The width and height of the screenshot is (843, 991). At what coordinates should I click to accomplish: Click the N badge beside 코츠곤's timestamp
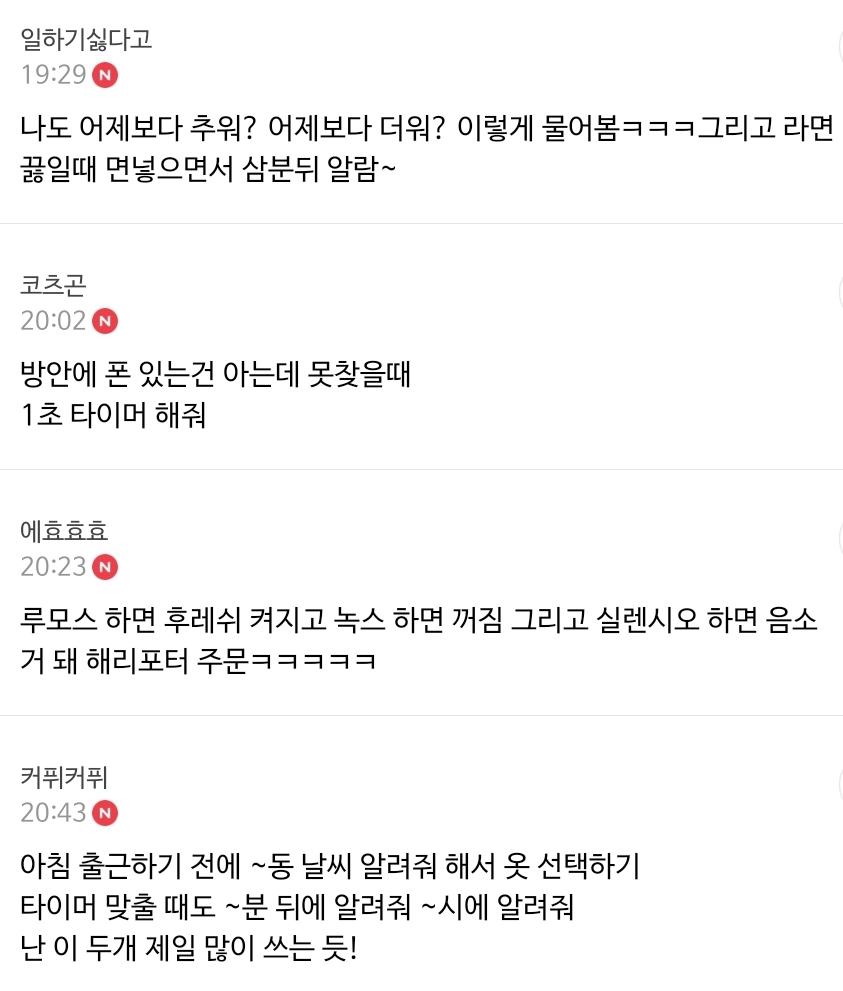[x=104, y=322]
